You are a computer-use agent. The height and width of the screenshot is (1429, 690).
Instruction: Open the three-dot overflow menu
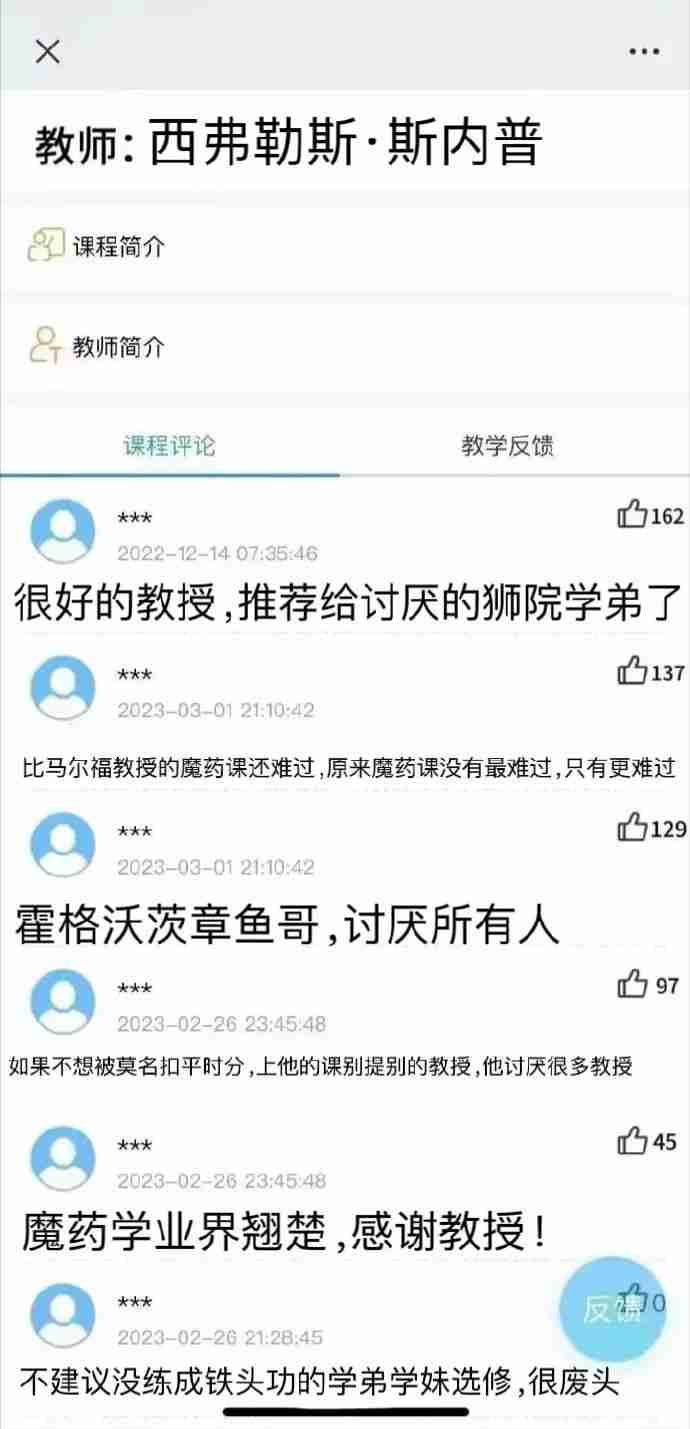644,52
